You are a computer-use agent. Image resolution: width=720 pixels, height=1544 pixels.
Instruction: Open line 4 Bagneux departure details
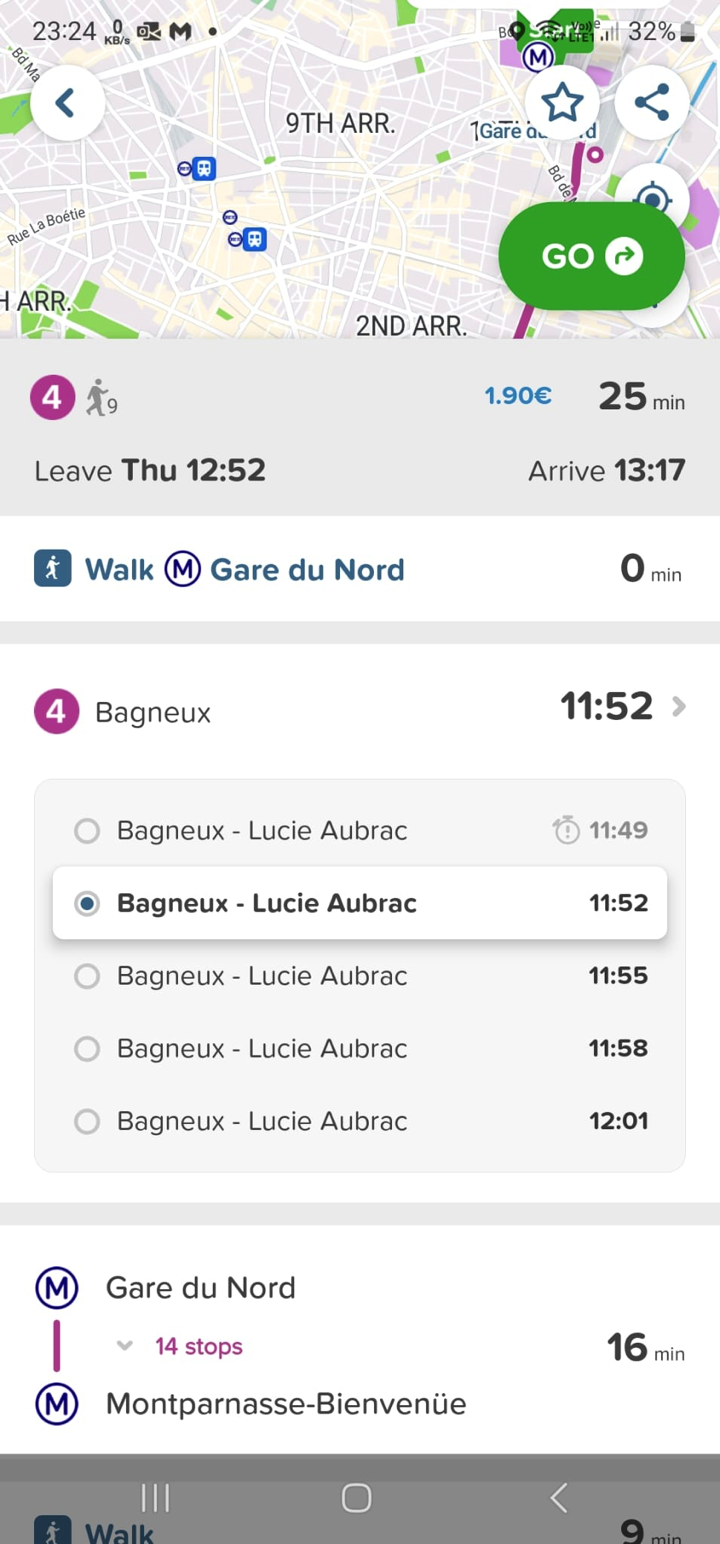360,710
